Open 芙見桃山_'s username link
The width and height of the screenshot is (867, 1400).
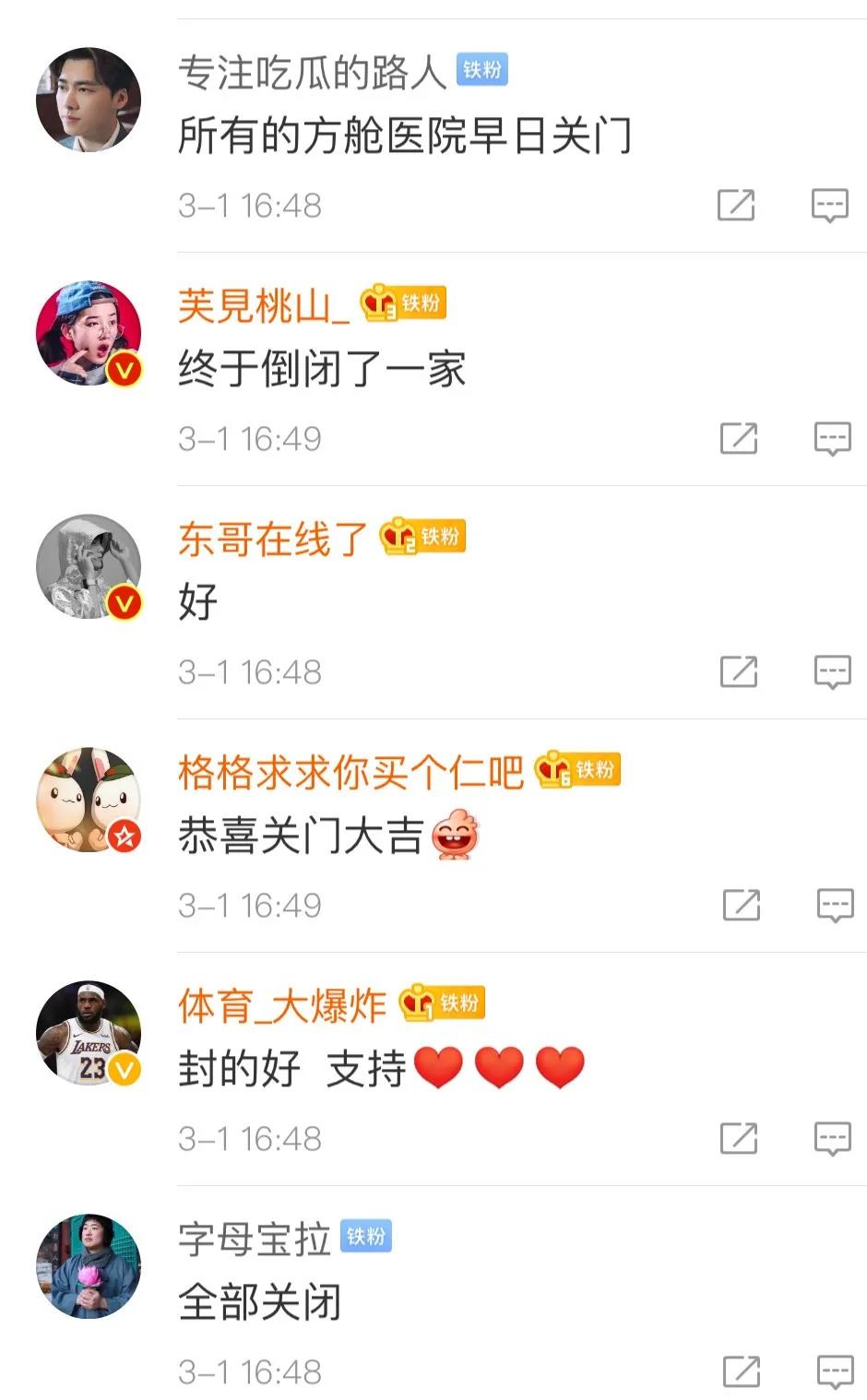[264, 305]
